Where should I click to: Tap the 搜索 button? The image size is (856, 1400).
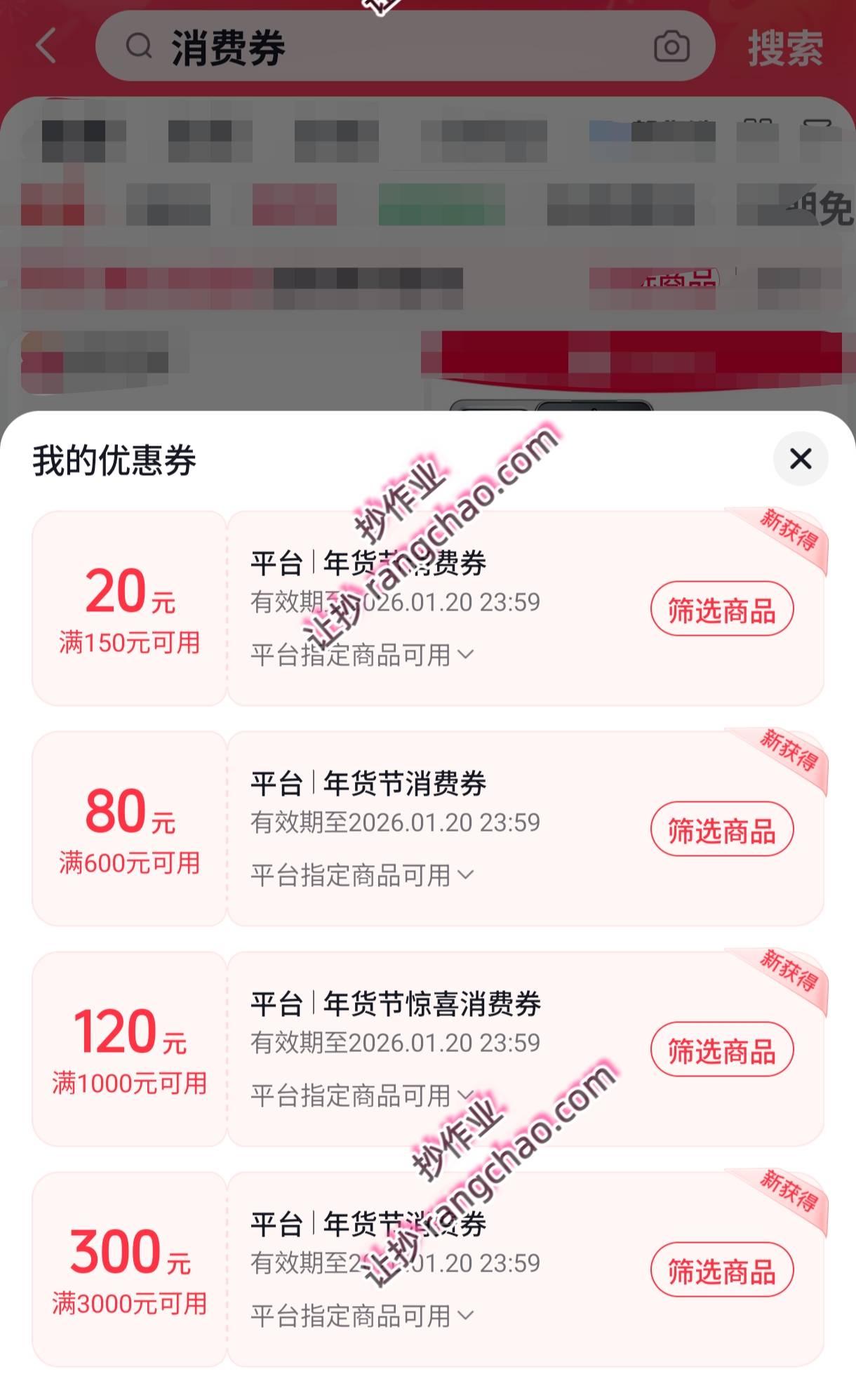pyautogui.click(x=785, y=48)
